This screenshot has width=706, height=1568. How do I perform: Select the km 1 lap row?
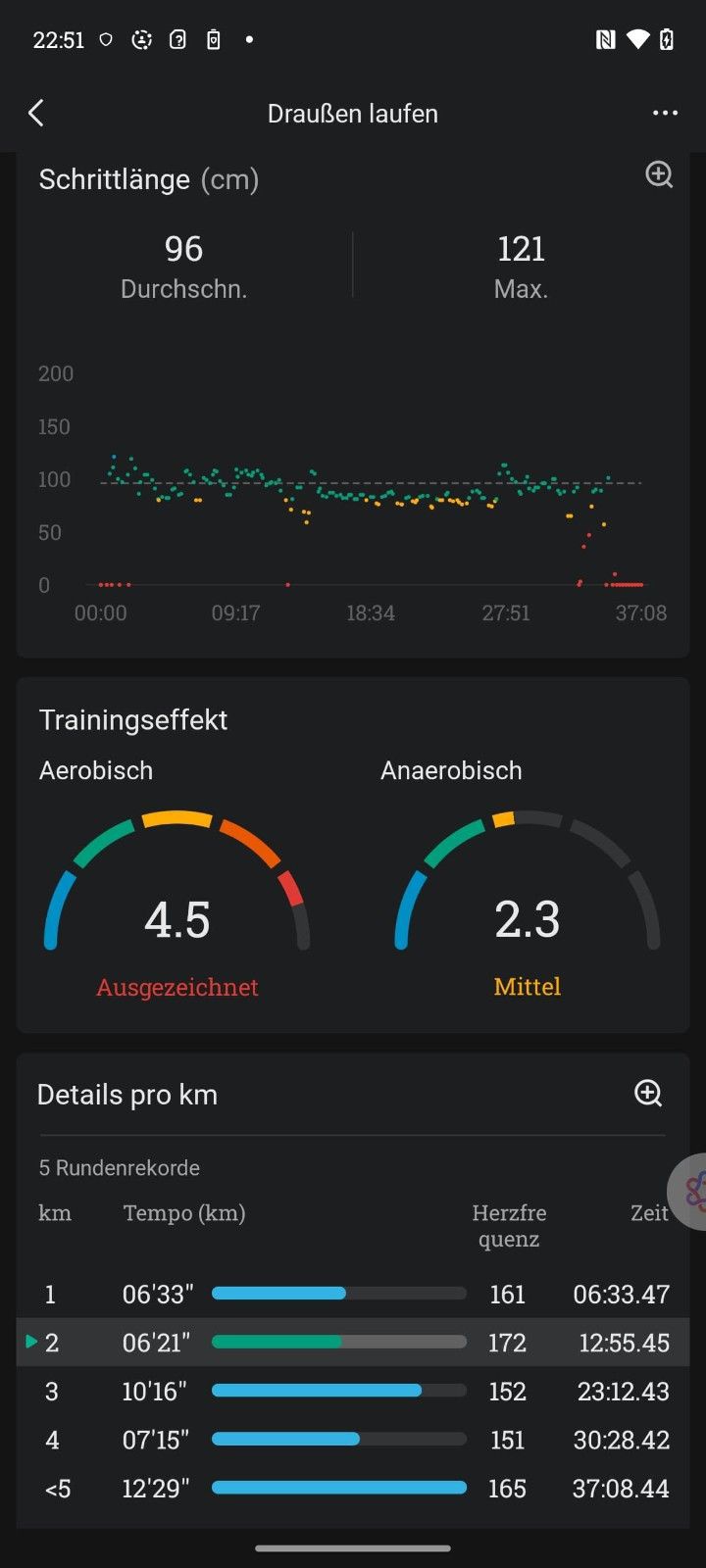coord(353,1294)
